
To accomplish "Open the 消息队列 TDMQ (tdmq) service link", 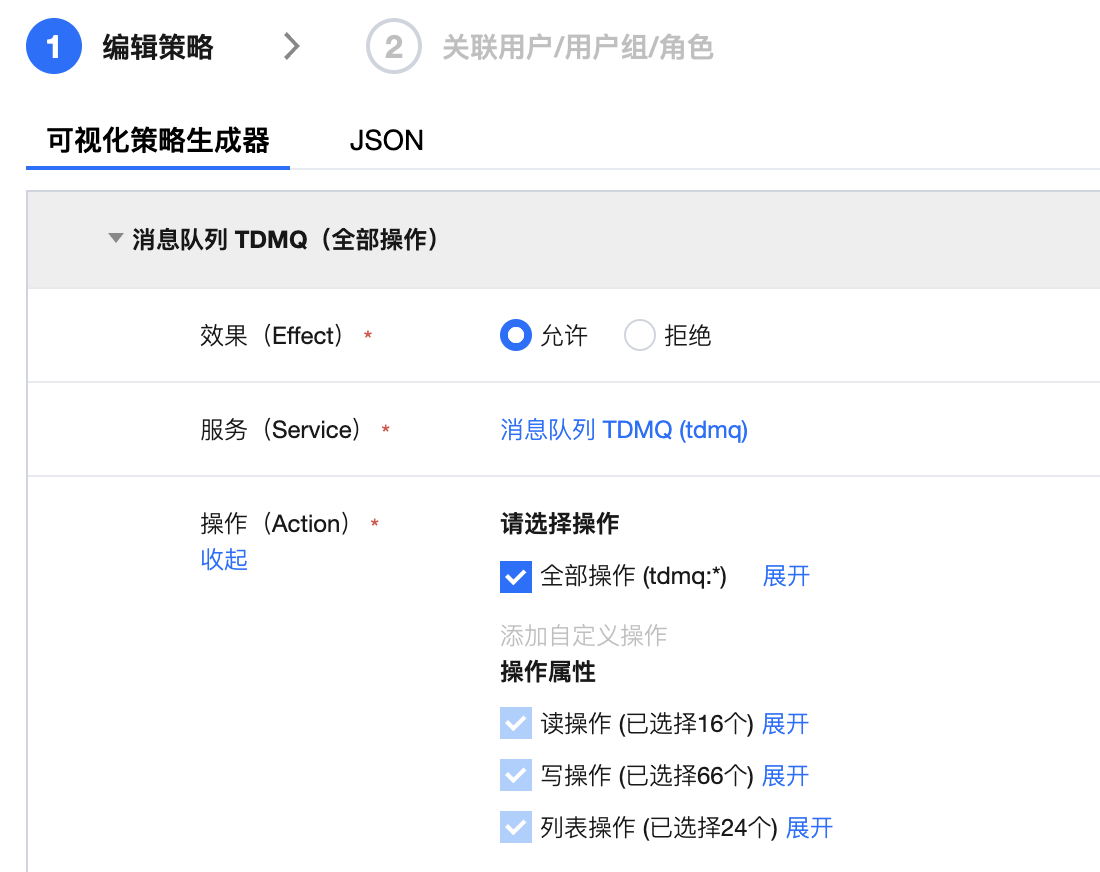I will point(624,430).
